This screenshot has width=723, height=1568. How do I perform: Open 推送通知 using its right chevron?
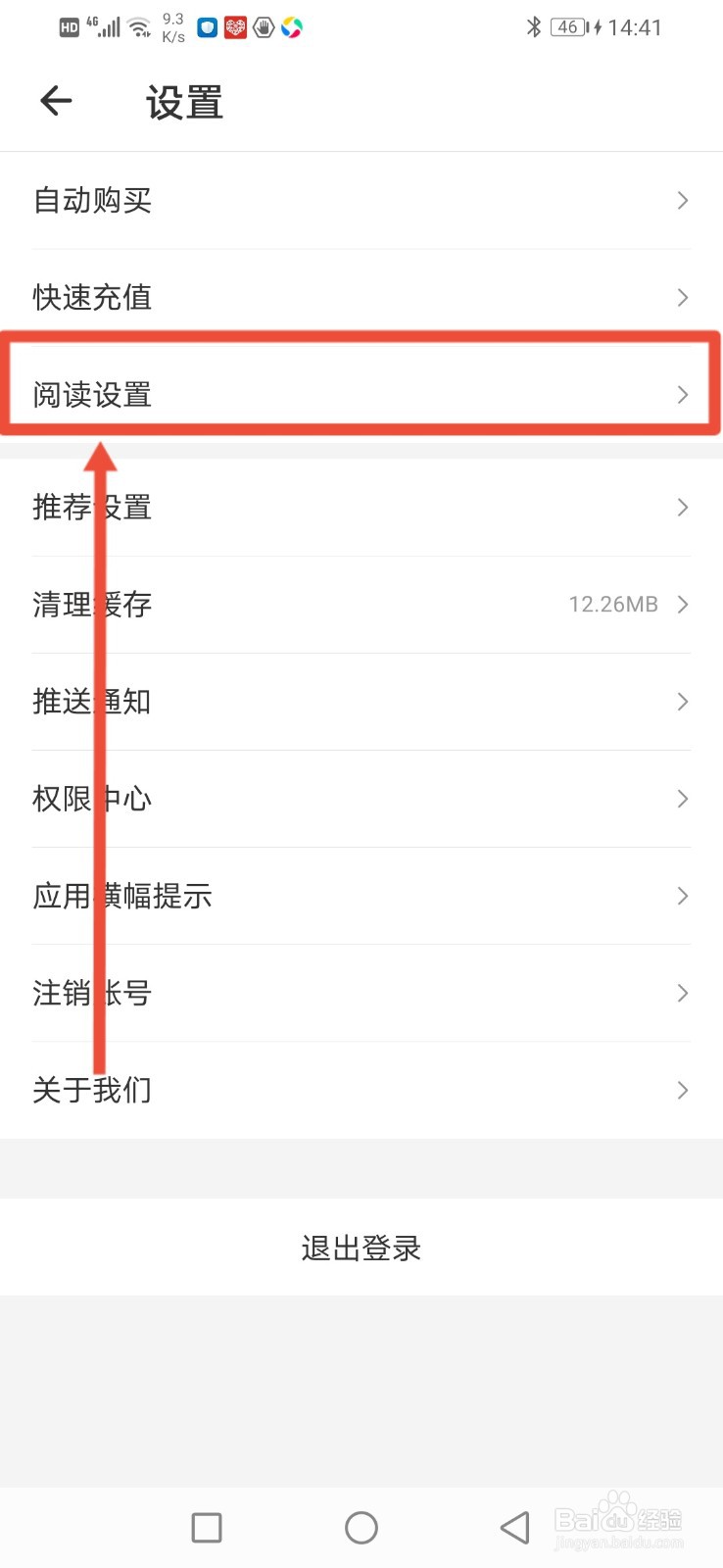pos(683,701)
